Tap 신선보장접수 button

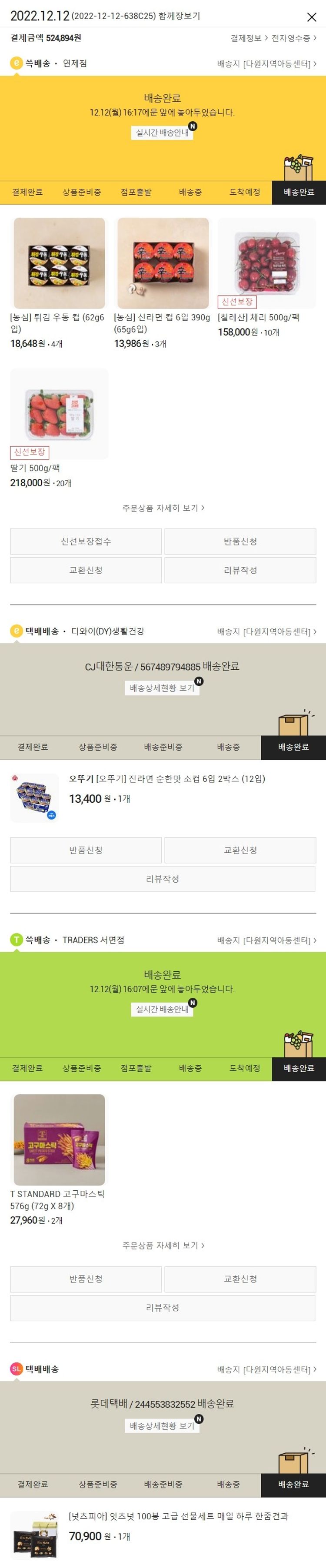click(x=86, y=541)
